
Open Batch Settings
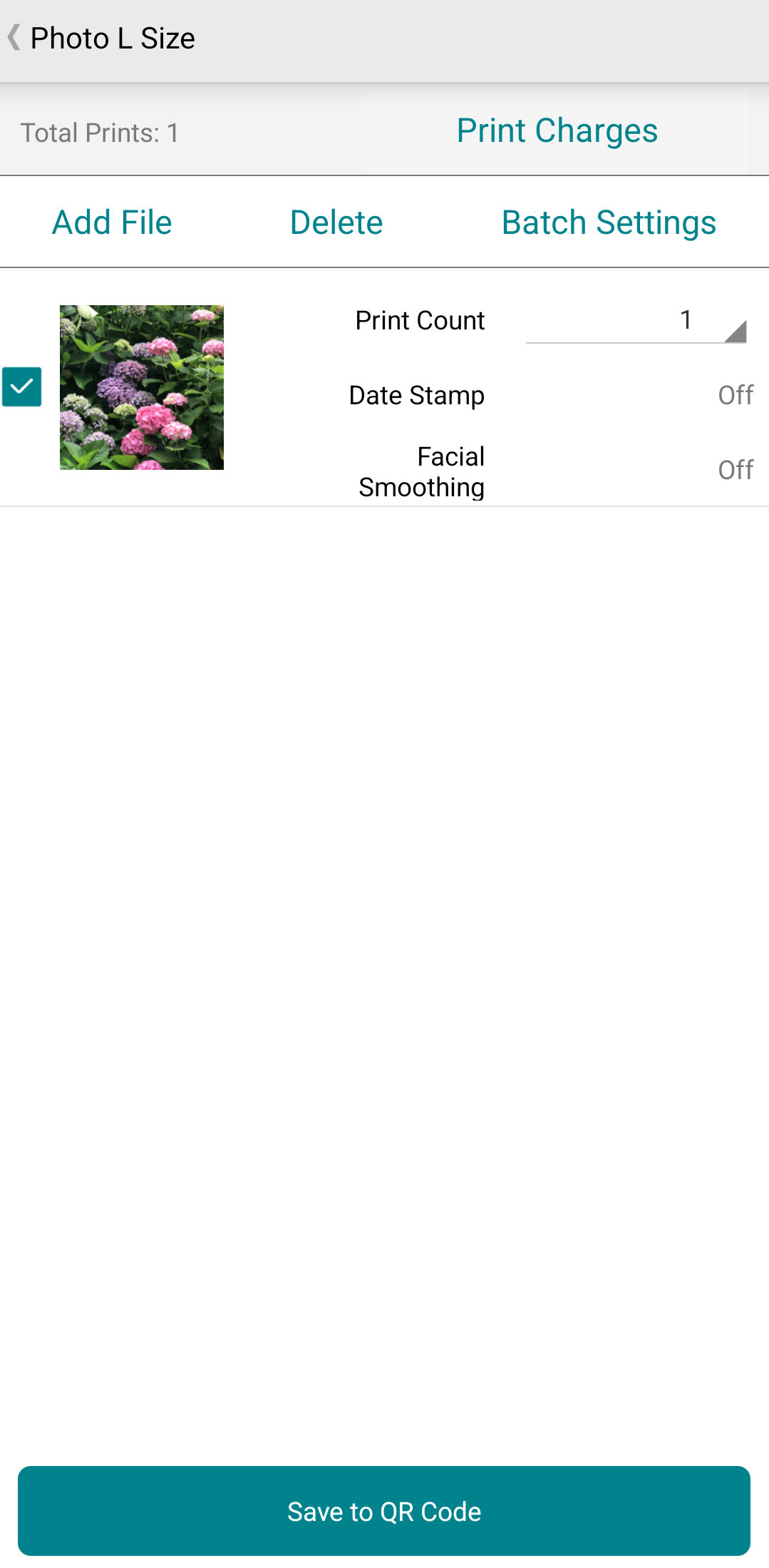coord(609,222)
